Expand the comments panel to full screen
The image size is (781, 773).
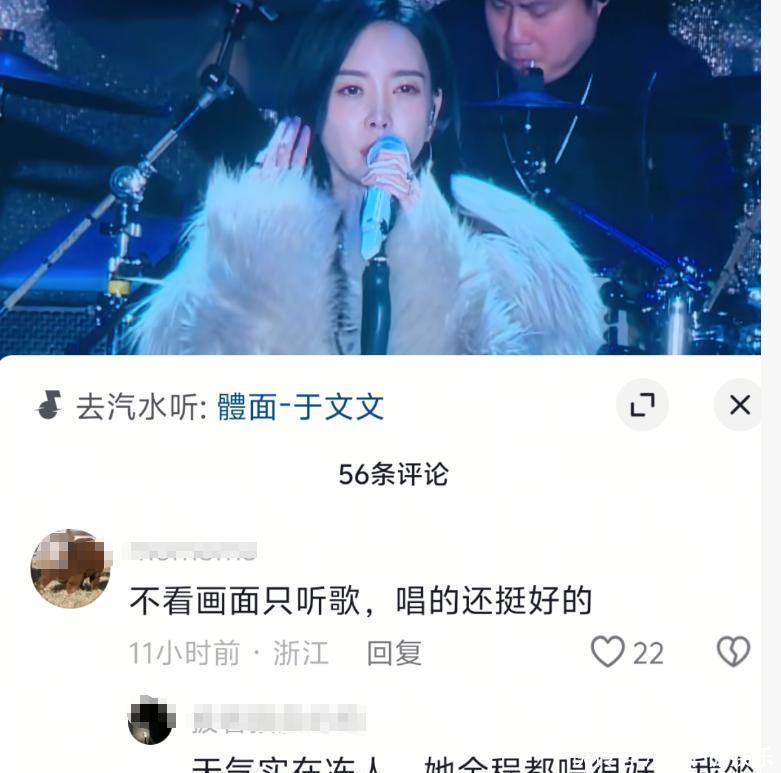641,405
